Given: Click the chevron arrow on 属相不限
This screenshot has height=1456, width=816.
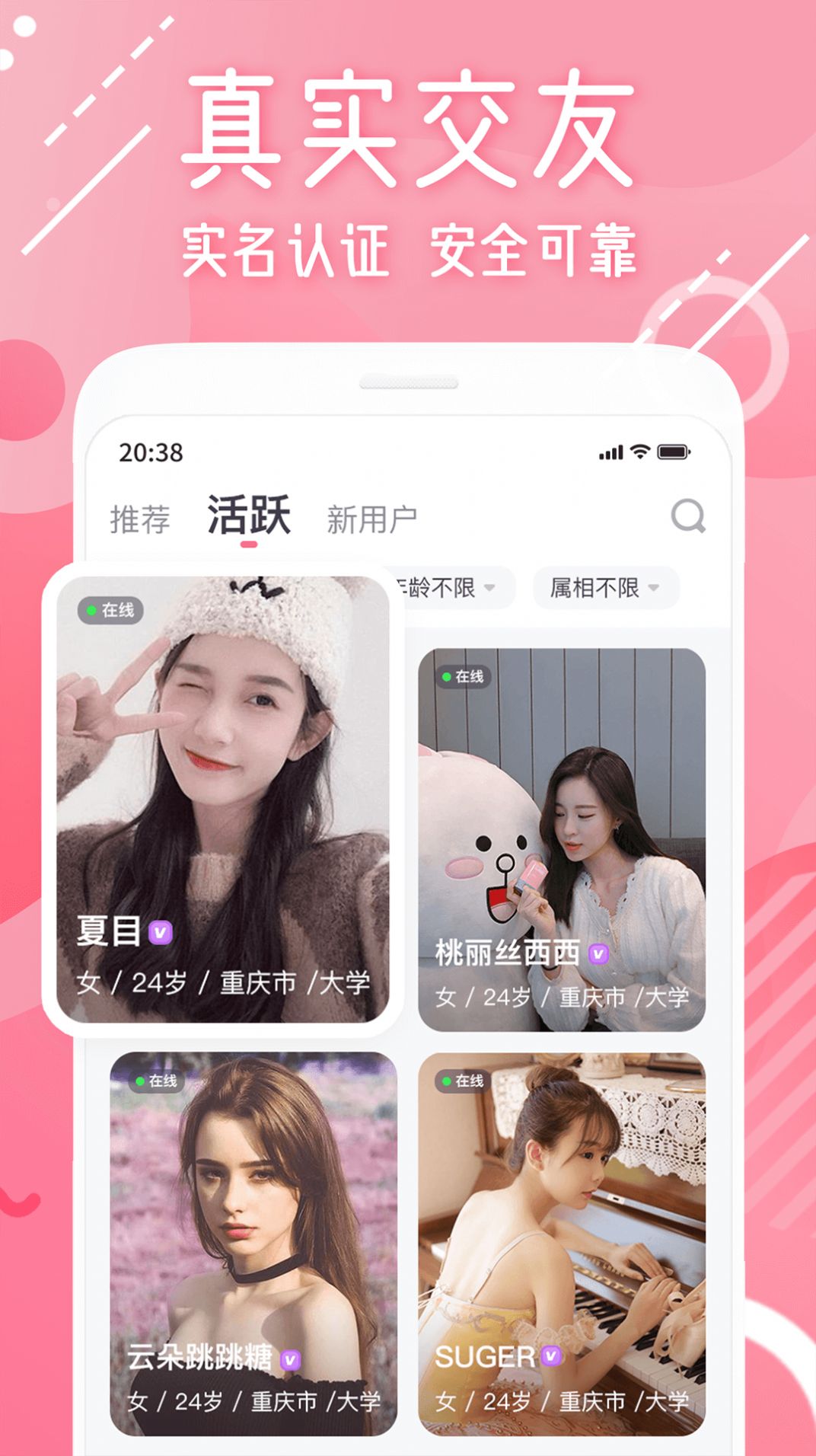Looking at the screenshot, I should click(x=652, y=589).
